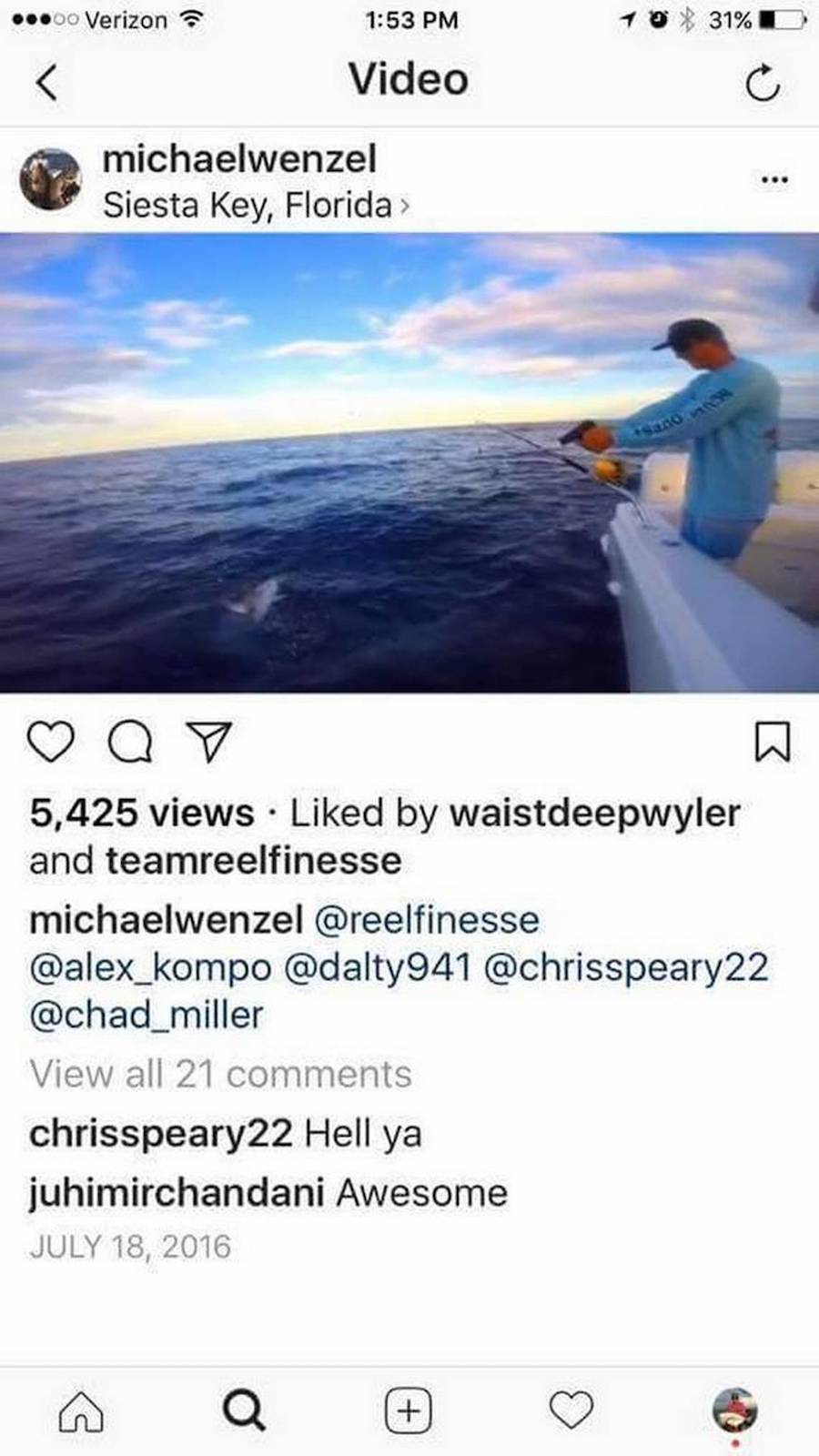The image size is (819, 1456).
Task: Create a new post with plus button
Action: [x=409, y=1411]
